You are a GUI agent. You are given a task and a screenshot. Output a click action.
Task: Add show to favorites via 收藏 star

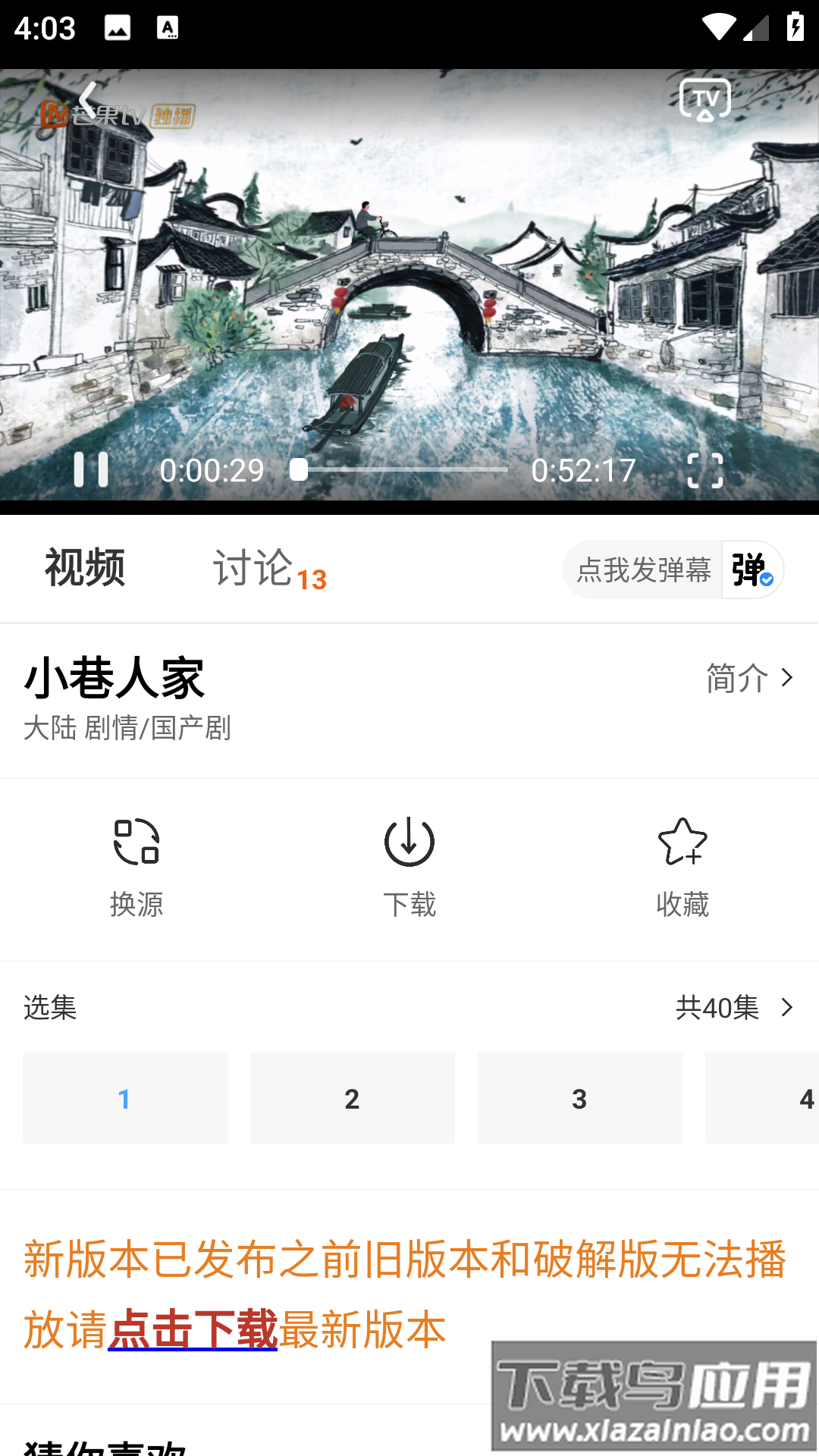point(683,864)
